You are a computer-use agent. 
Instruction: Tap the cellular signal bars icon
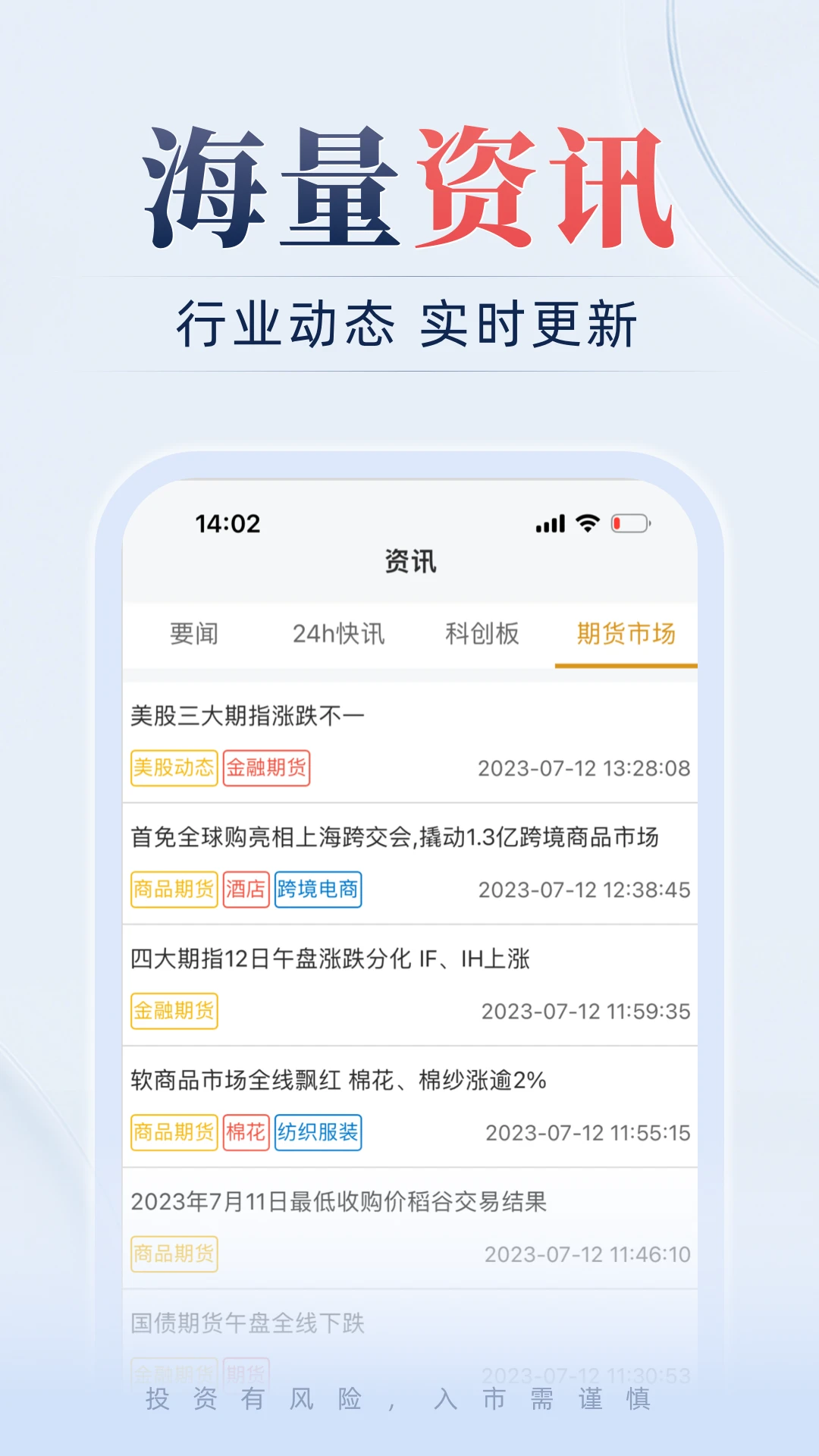tap(551, 523)
